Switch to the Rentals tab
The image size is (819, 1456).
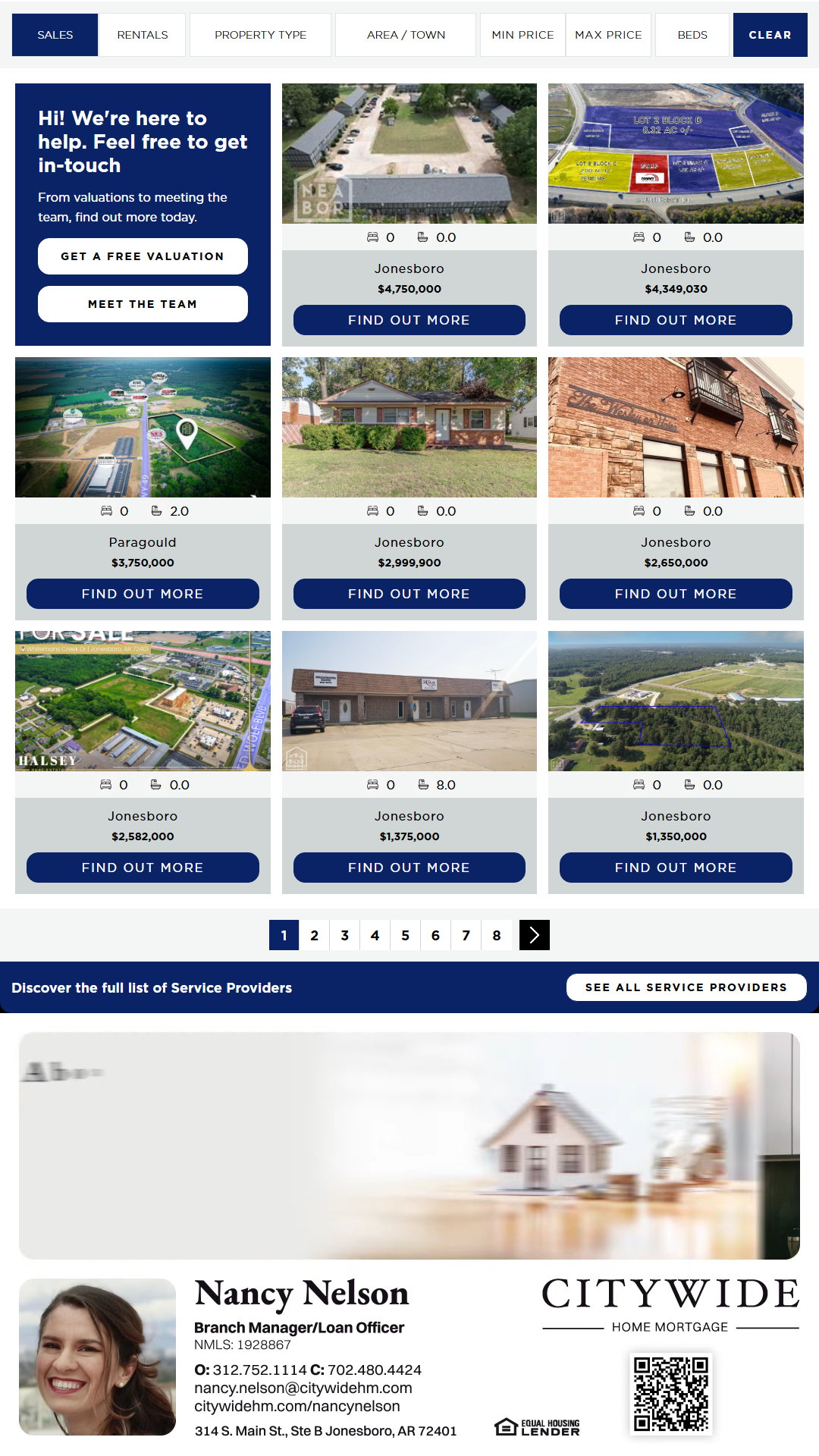[143, 35]
